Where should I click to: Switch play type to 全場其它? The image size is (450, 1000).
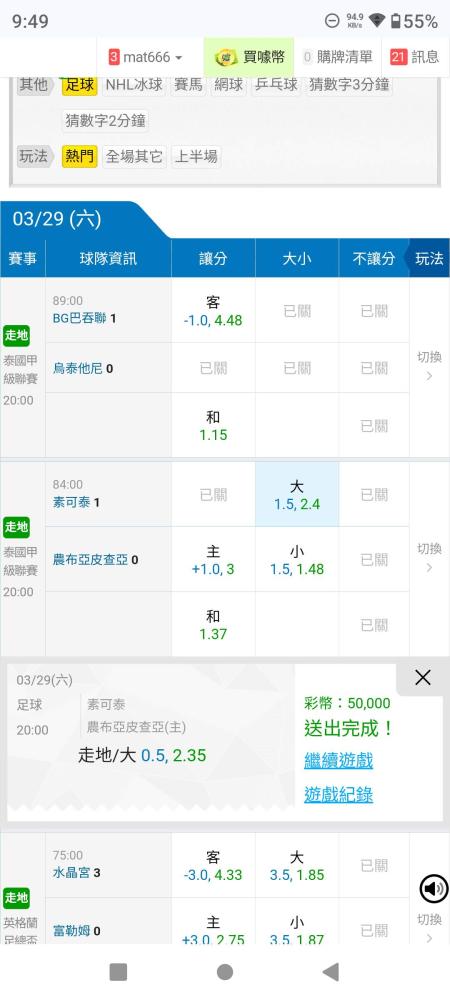[x=134, y=156]
